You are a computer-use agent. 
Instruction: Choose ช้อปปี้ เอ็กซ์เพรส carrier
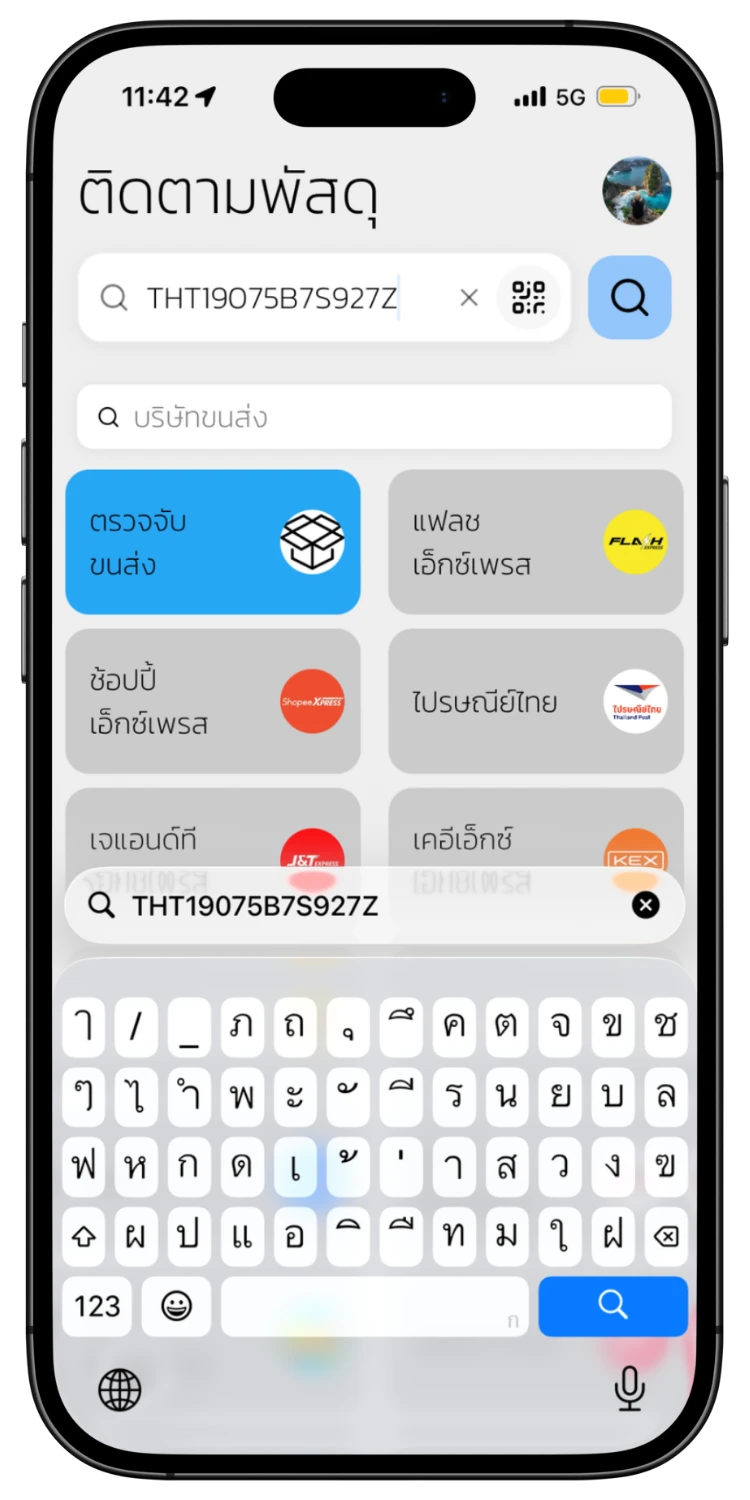click(213, 701)
